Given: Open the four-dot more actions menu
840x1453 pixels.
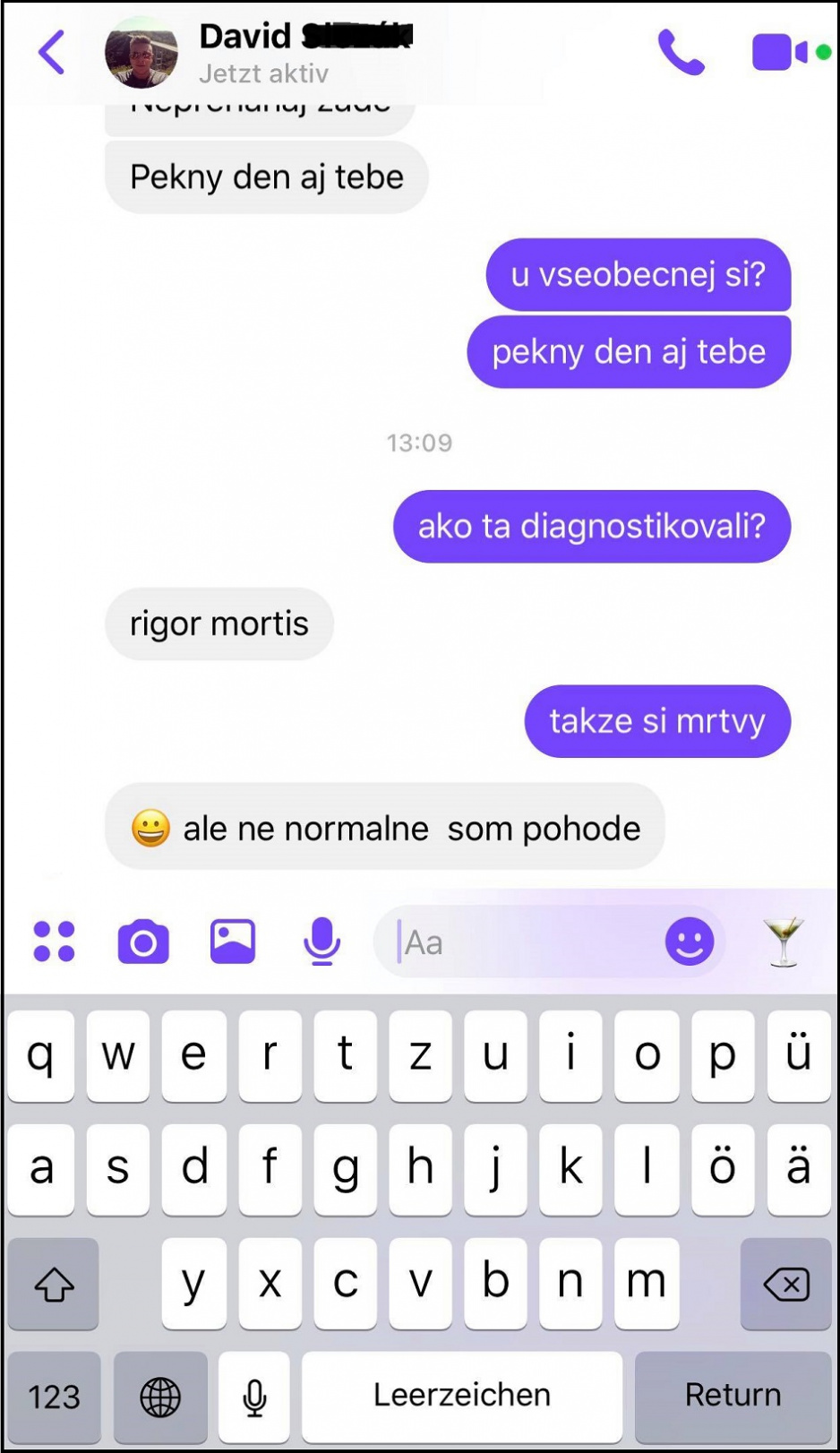Looking at the screenshot, I should (x=54, y=941).
